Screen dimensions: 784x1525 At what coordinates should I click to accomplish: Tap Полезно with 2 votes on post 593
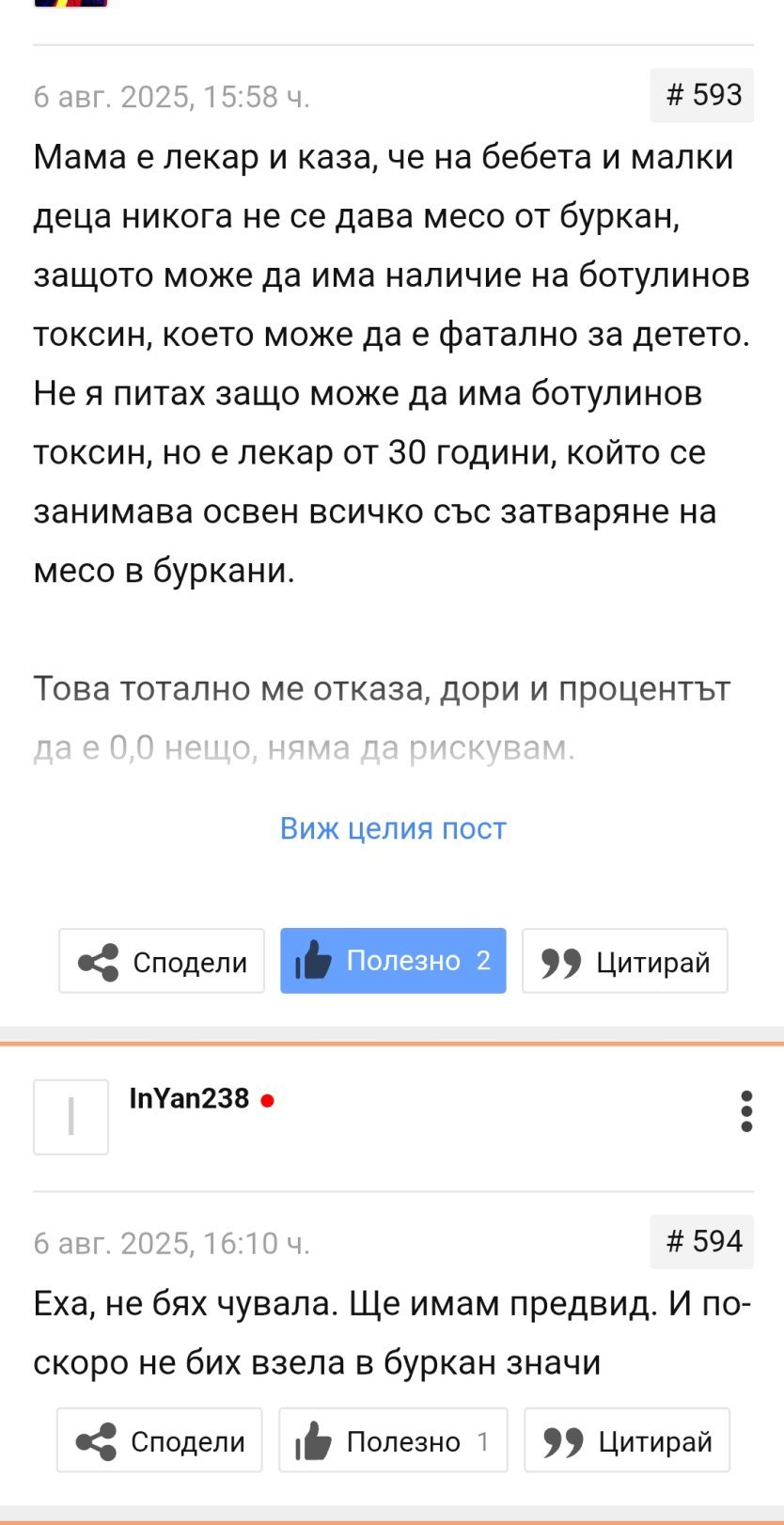coord(393,961)
